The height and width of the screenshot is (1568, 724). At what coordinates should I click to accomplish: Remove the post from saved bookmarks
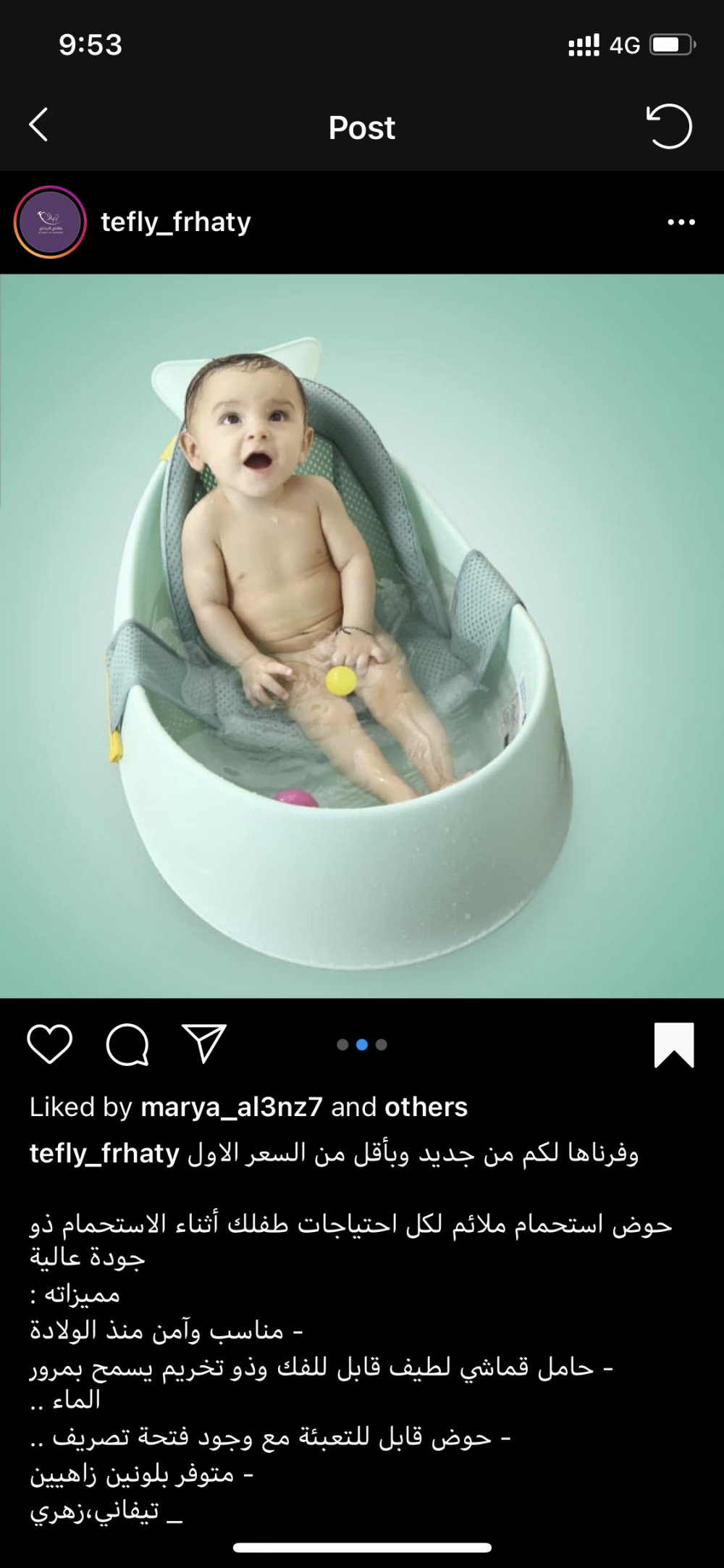[x=674, y=1045]
